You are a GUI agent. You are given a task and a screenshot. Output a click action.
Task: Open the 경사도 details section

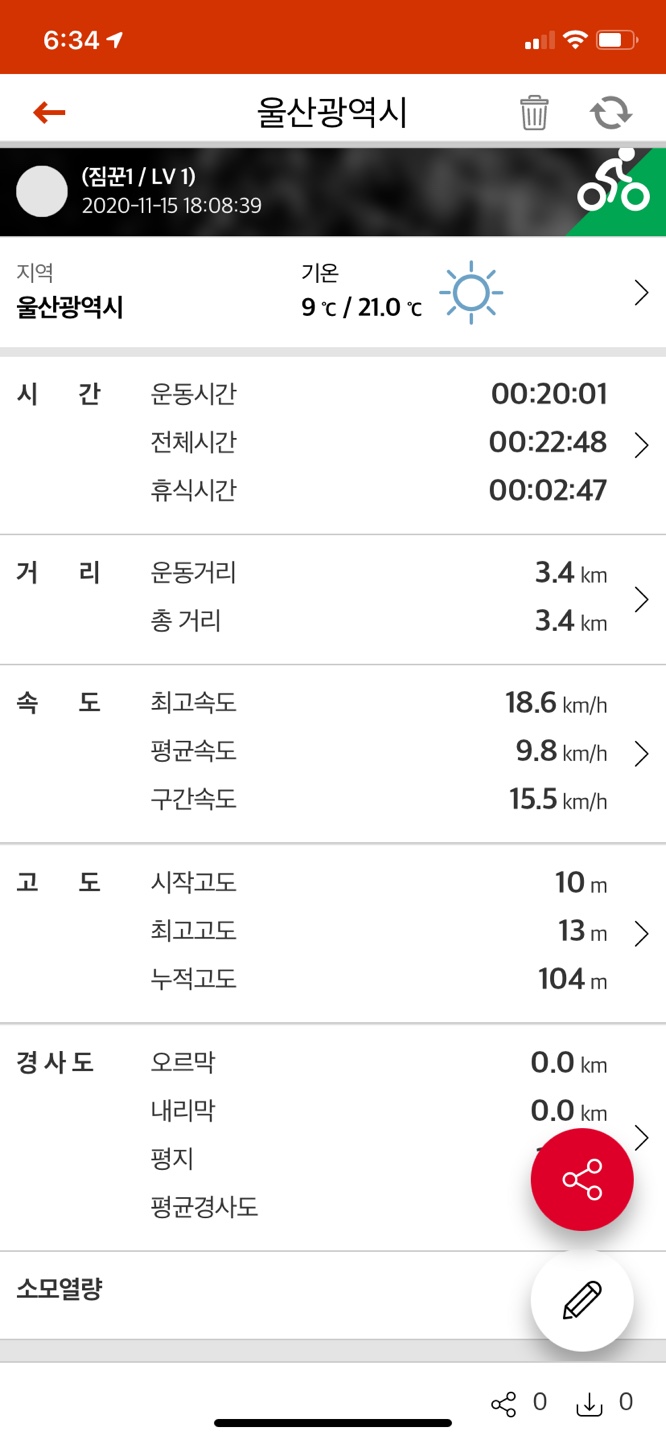point(333,1137)
